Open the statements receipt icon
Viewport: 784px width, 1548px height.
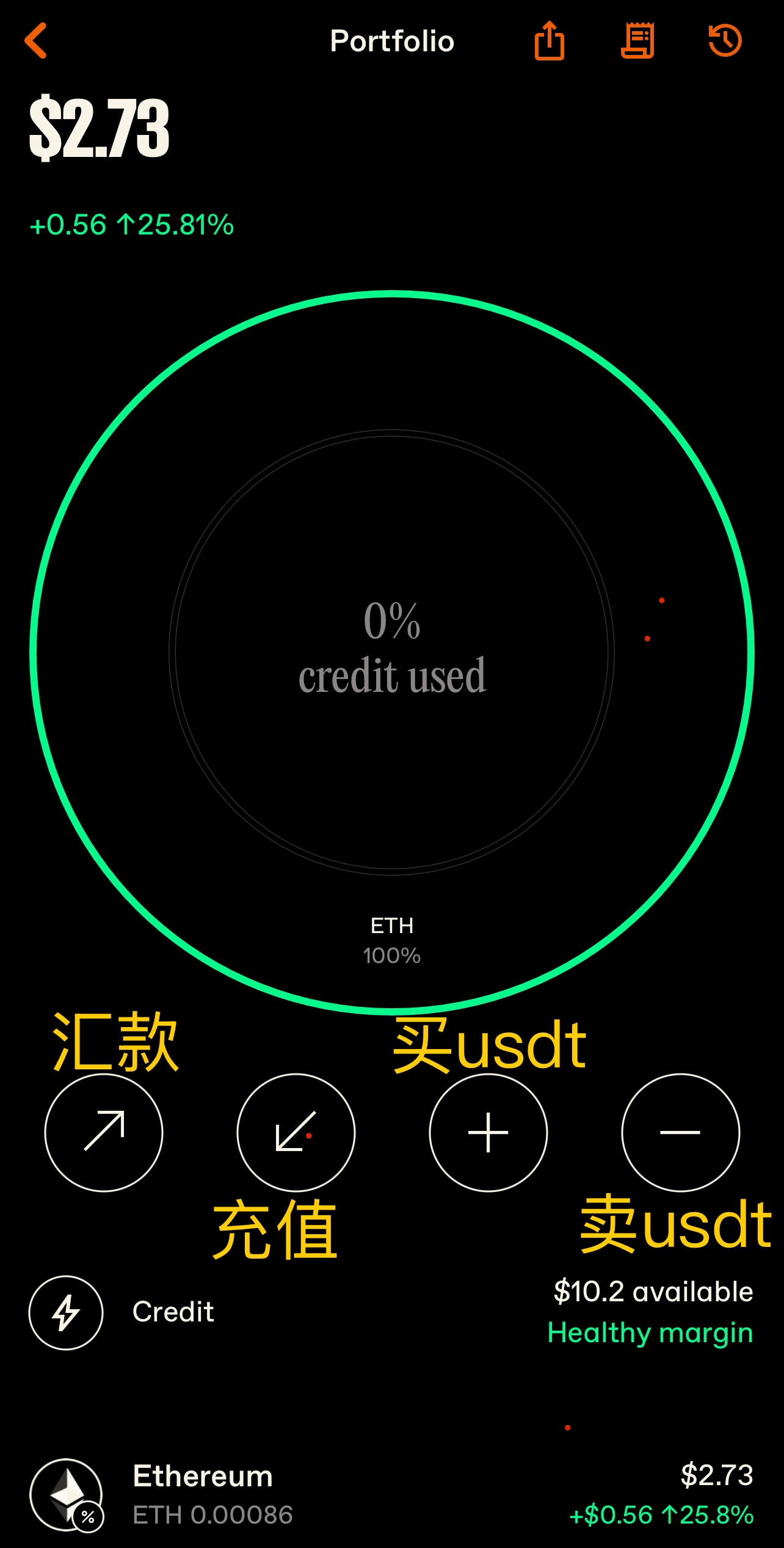pyautogui.click(x=637, y=41)
